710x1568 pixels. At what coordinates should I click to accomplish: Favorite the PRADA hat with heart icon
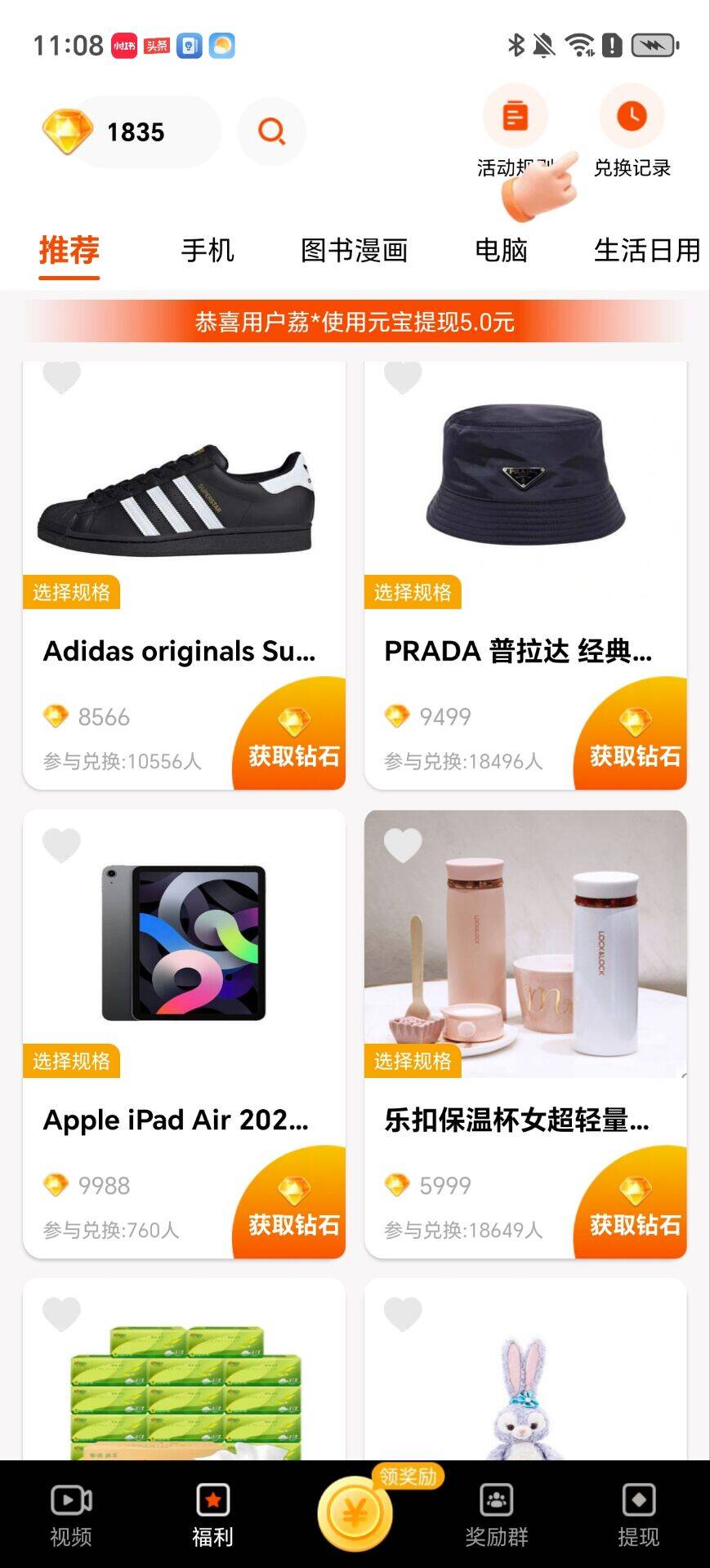(x=403, y=377)
